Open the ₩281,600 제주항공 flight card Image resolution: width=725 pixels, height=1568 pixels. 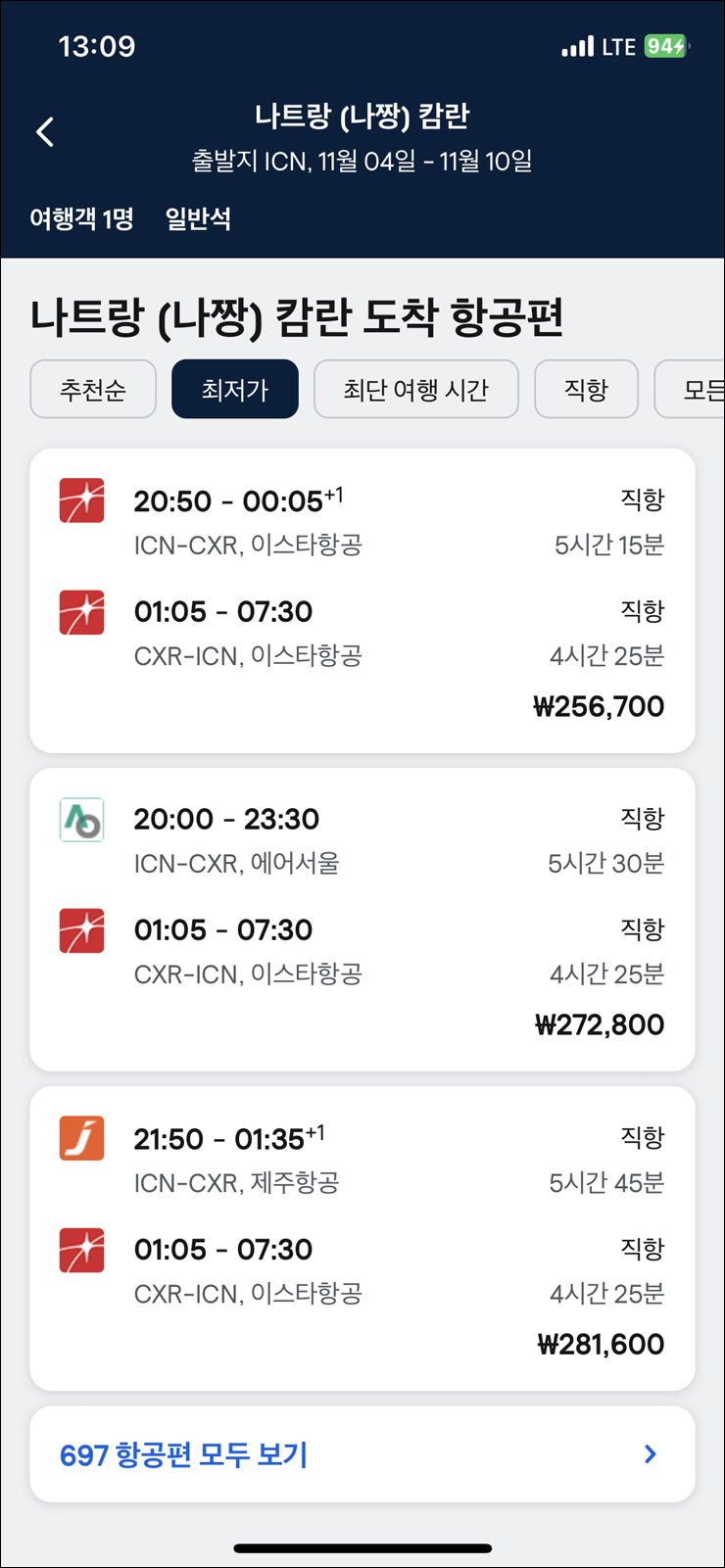(362, 1239)
